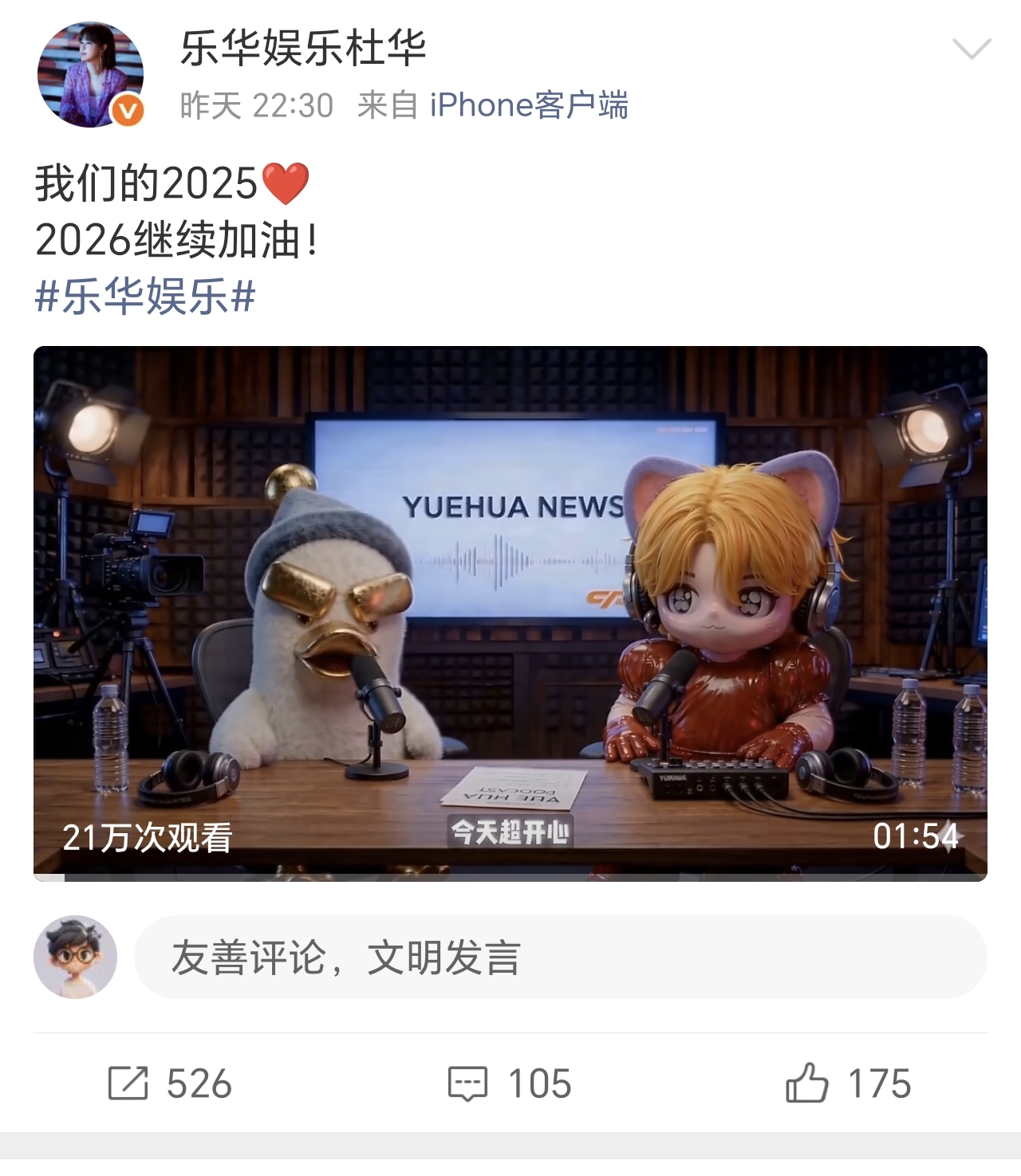
Task: Open the #乐华娱乐# hashtag topic
Action: pyautogui.click(x=145, y=297)
